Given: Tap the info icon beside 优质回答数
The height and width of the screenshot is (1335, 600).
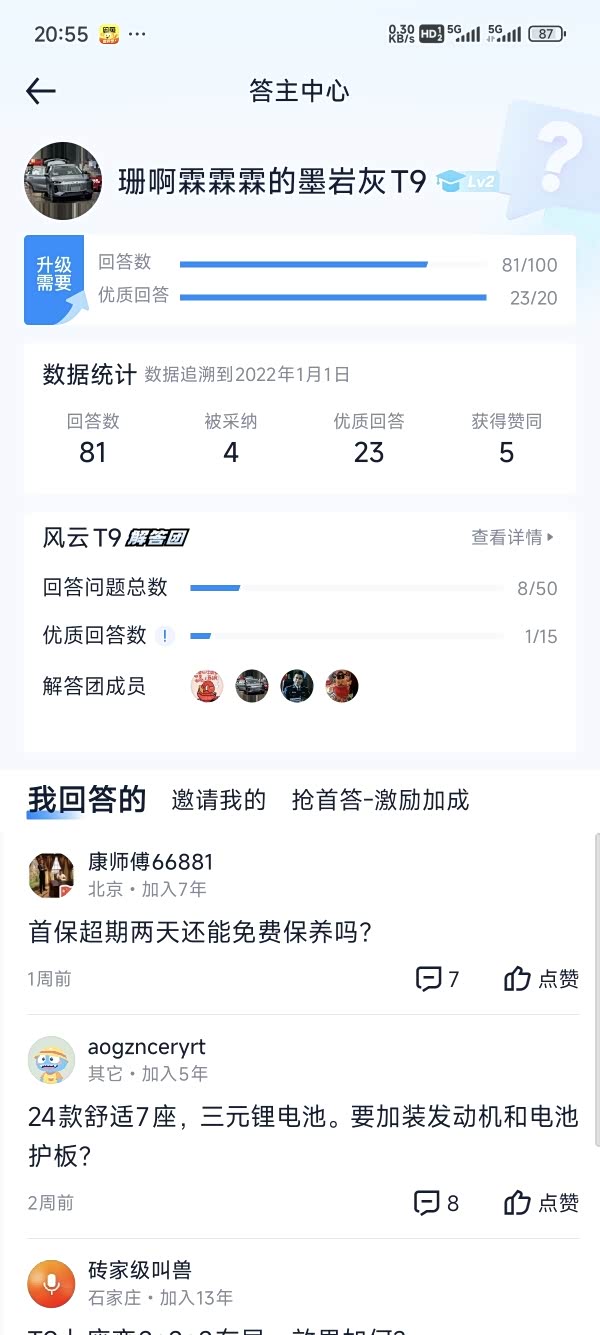Looking at the screenshot, I should coord(166,636).
